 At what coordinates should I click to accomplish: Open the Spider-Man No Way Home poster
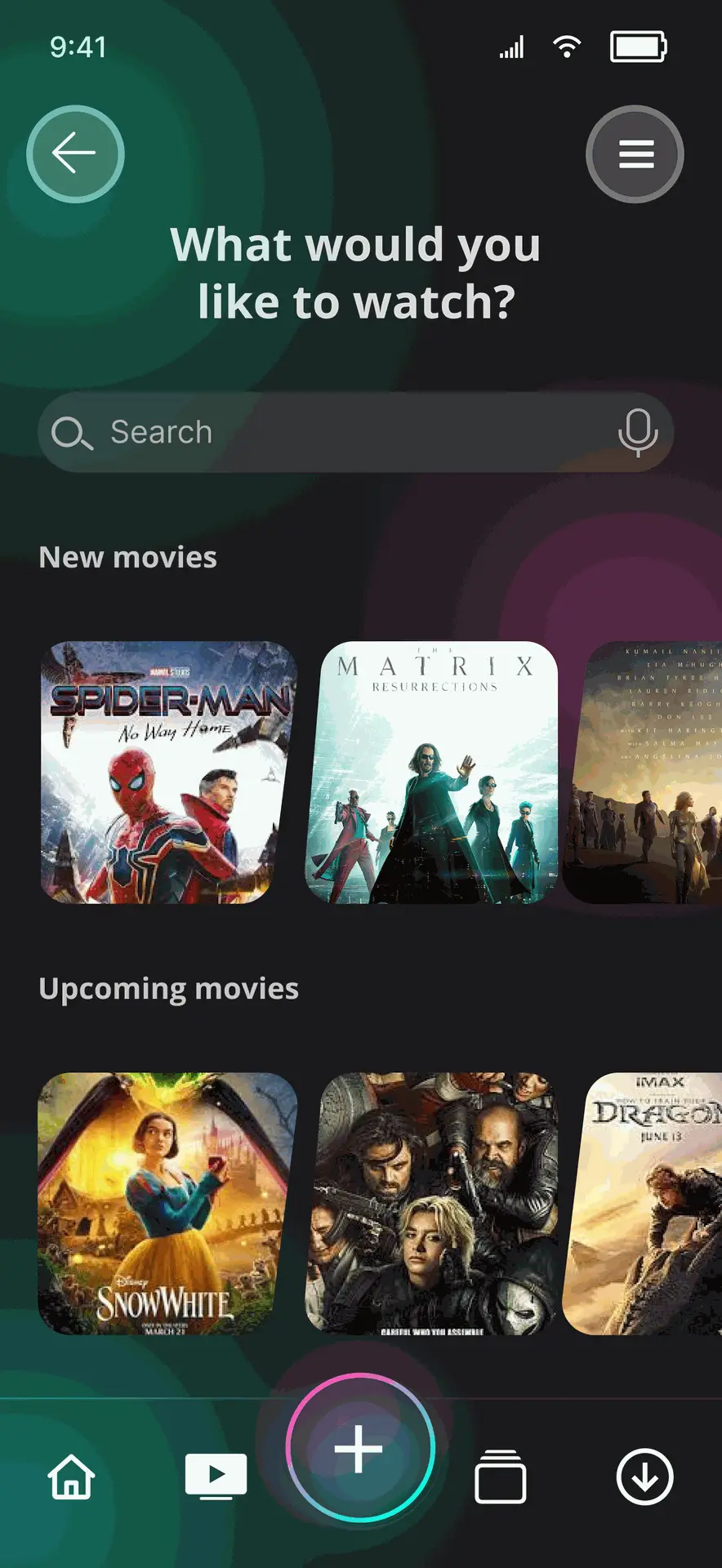click(x=167, y=773)
